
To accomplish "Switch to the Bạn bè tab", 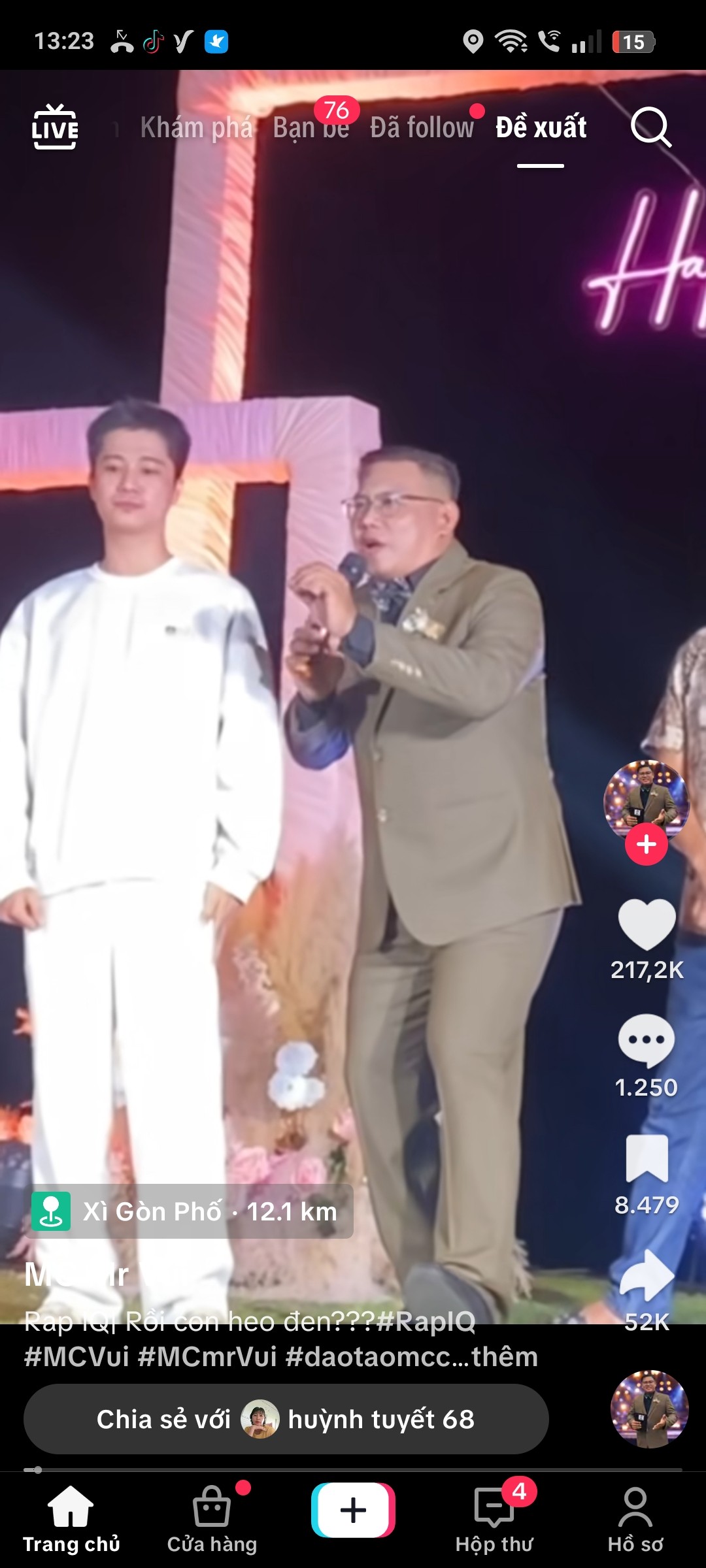I will (x=311, y=127).
